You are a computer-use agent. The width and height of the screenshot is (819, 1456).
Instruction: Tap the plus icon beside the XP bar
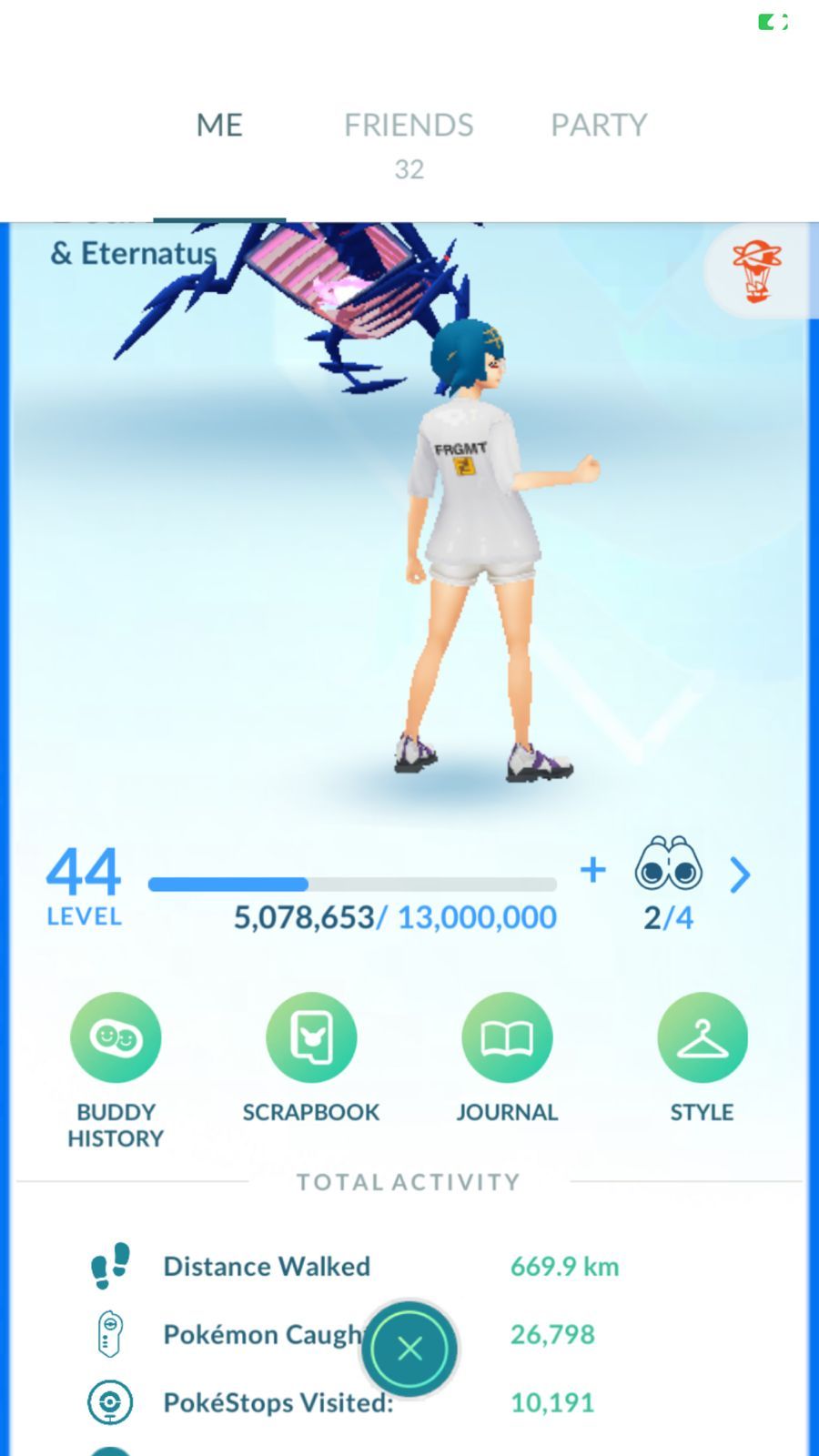(592, 870)
